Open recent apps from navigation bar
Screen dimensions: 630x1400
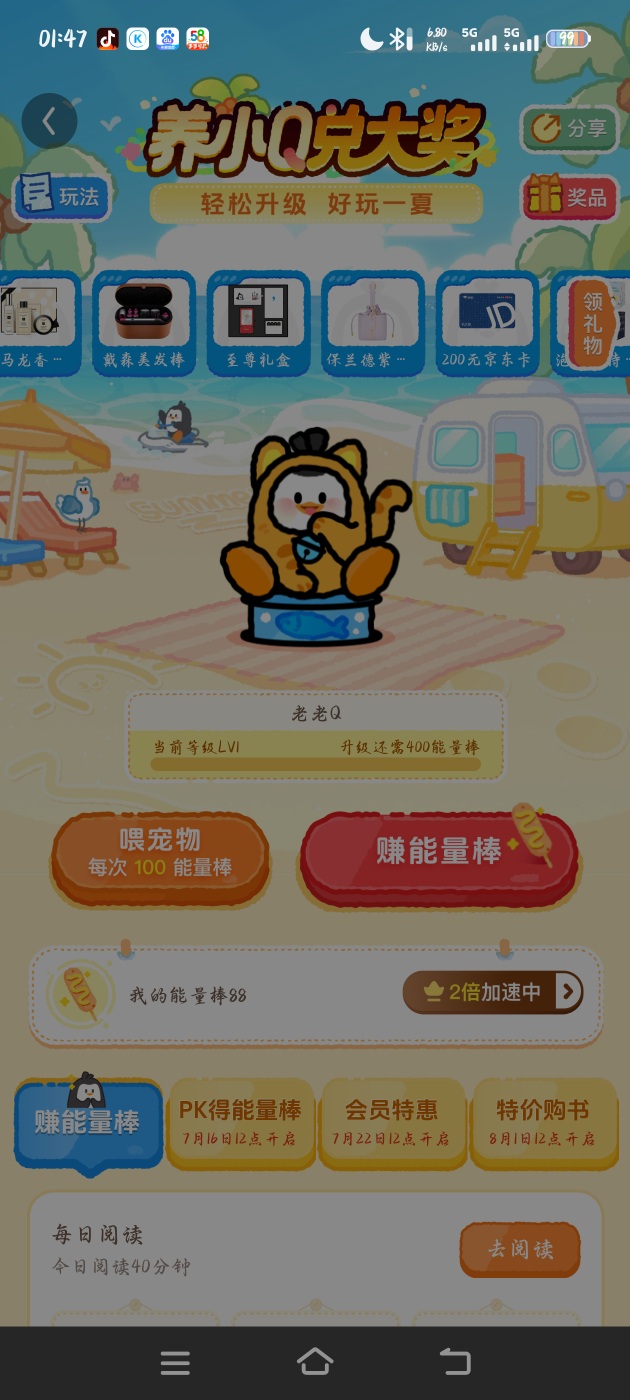point(175,1362)
